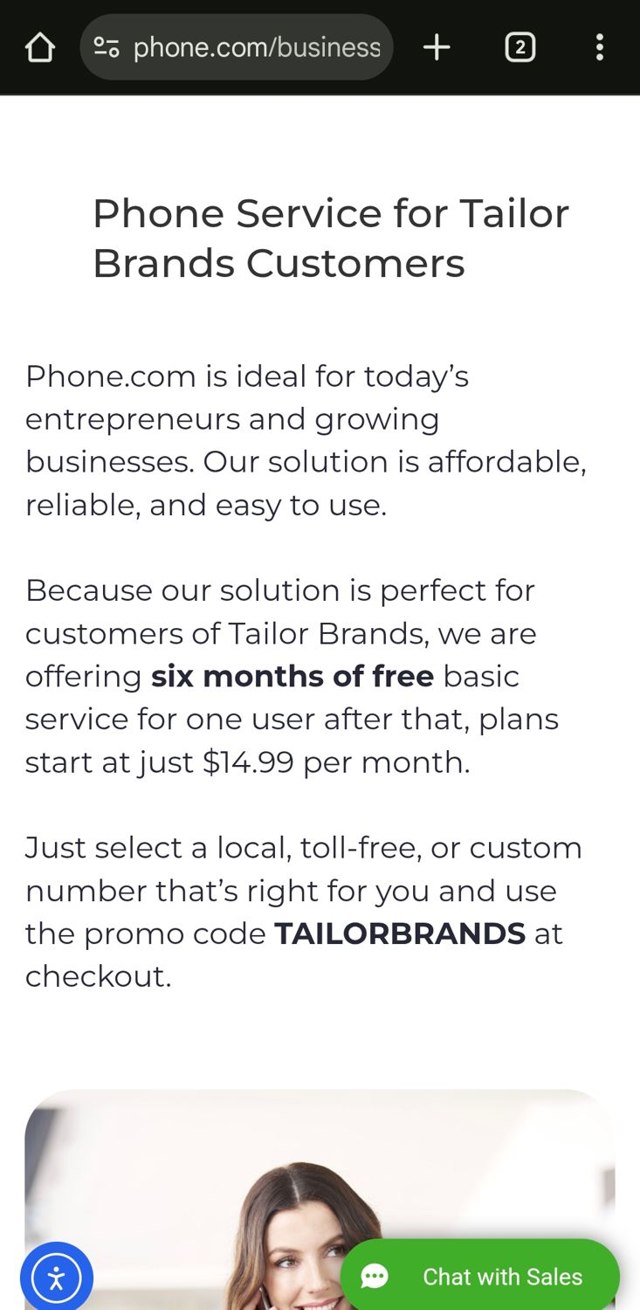The image size is (640, 1310).
Task: Start a Chat with Sales
Action: pyautogui.click(x=480, y=1276)
